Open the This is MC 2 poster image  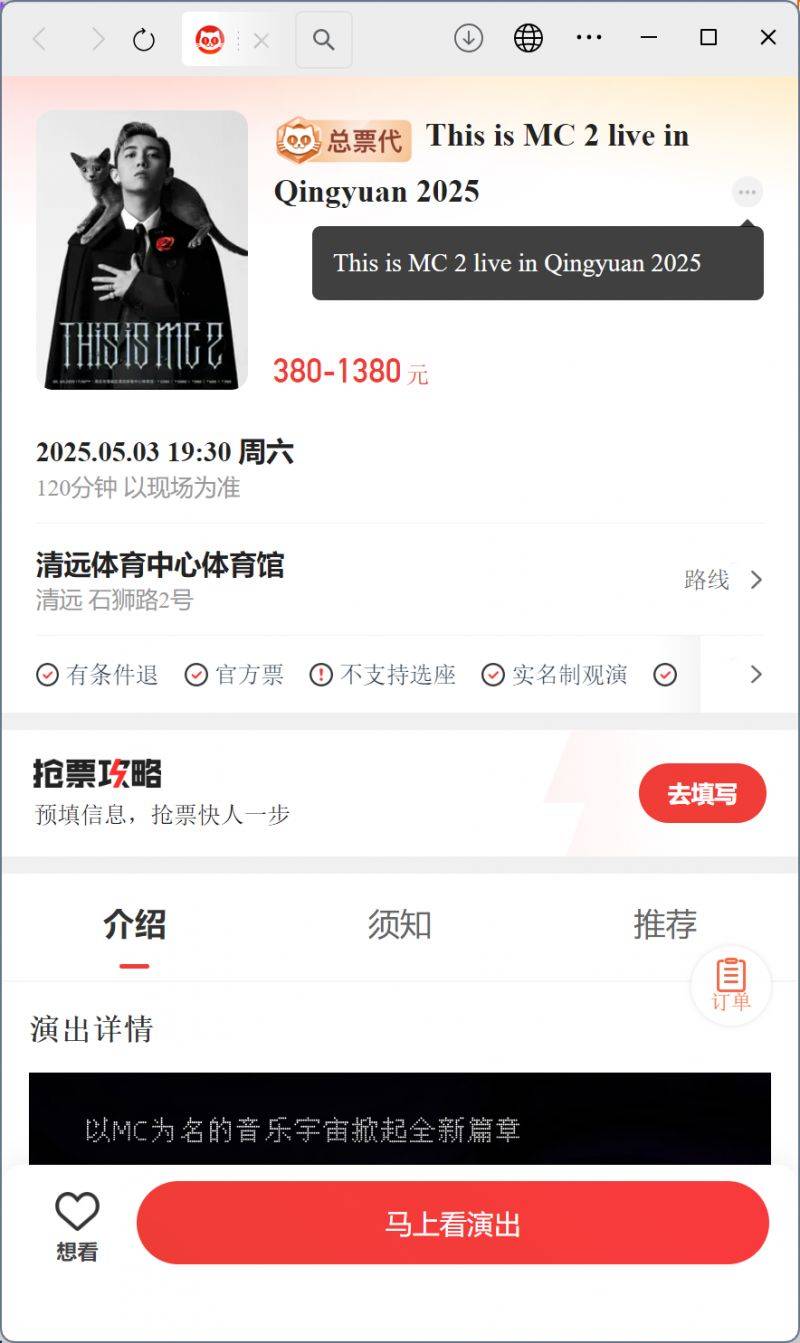142,250
